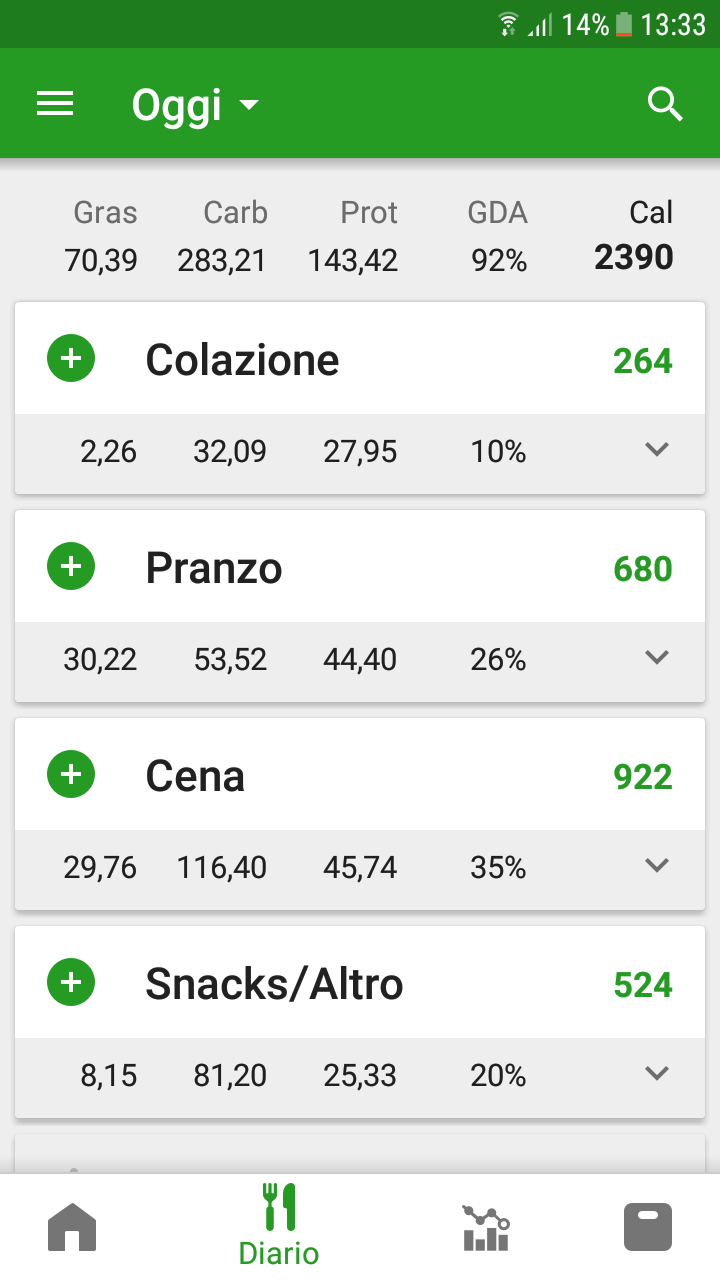Go to the home tab
Screen dimensions: 720x1280
click(72, 1226)
